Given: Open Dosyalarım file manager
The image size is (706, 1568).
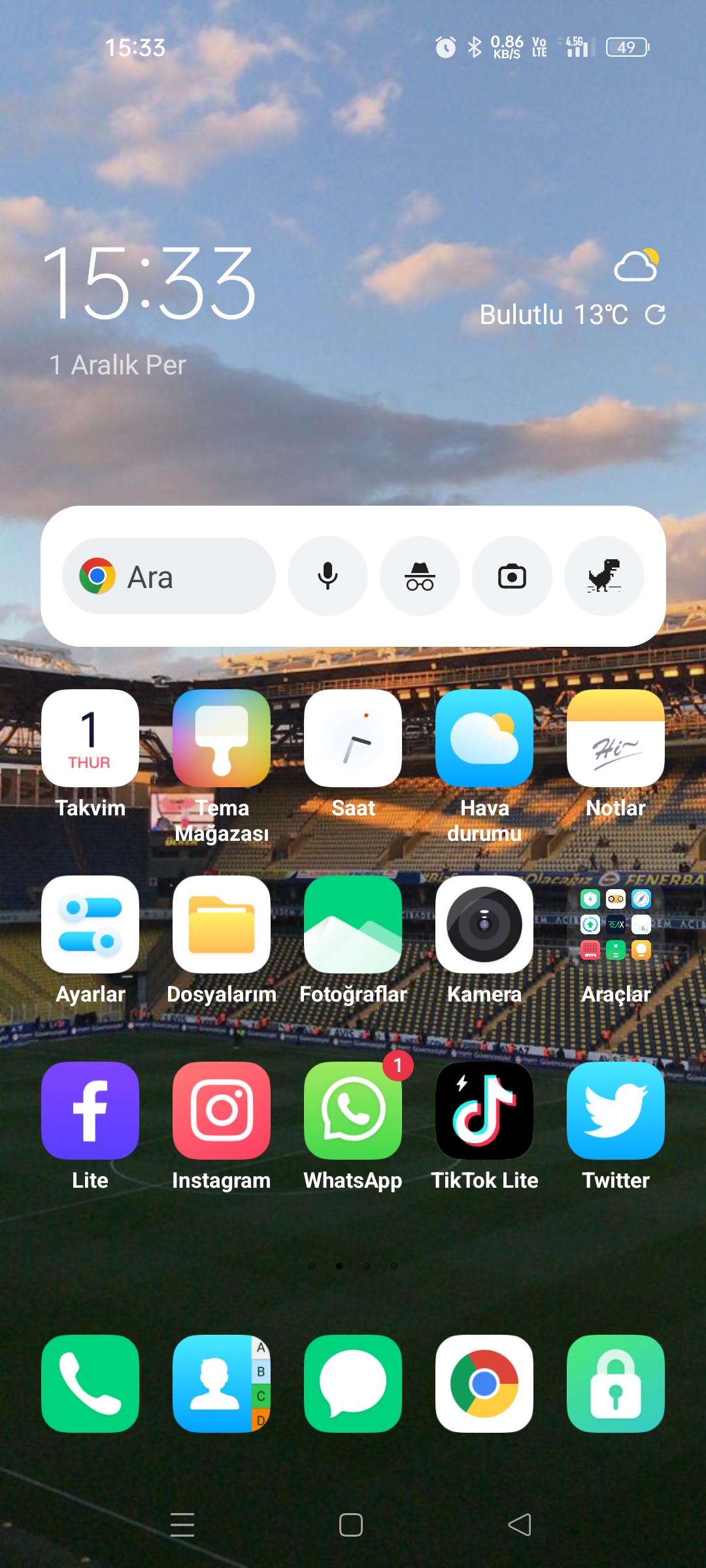Looking at the screenshot, I should click(x=222, y=925).
